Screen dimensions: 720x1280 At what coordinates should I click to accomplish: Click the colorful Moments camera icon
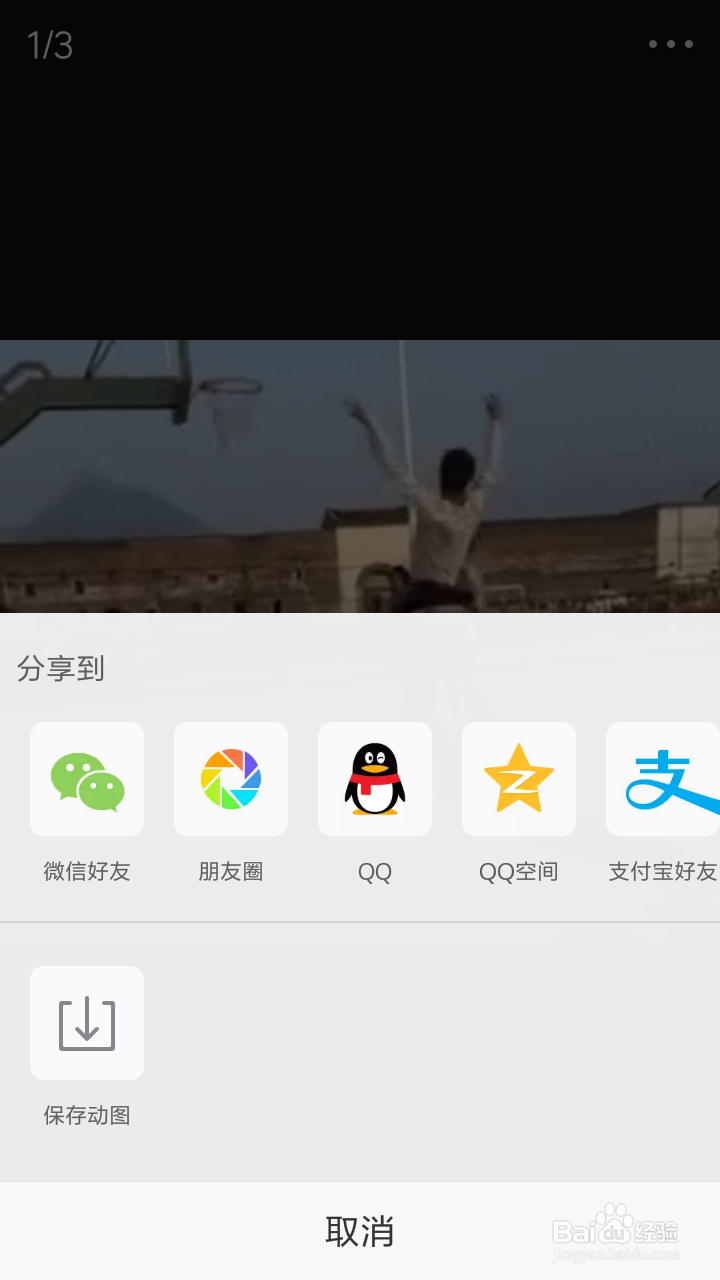click(231, 779)
